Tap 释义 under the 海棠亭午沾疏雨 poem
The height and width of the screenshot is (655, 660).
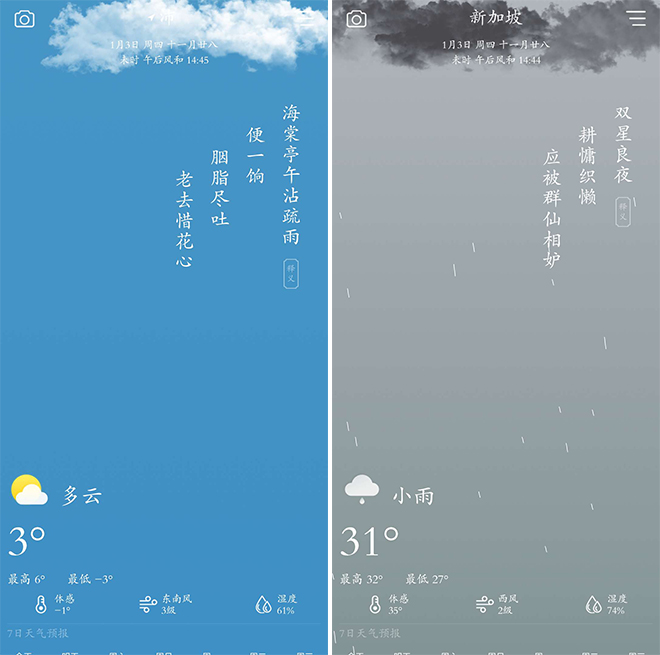[291, 273]
